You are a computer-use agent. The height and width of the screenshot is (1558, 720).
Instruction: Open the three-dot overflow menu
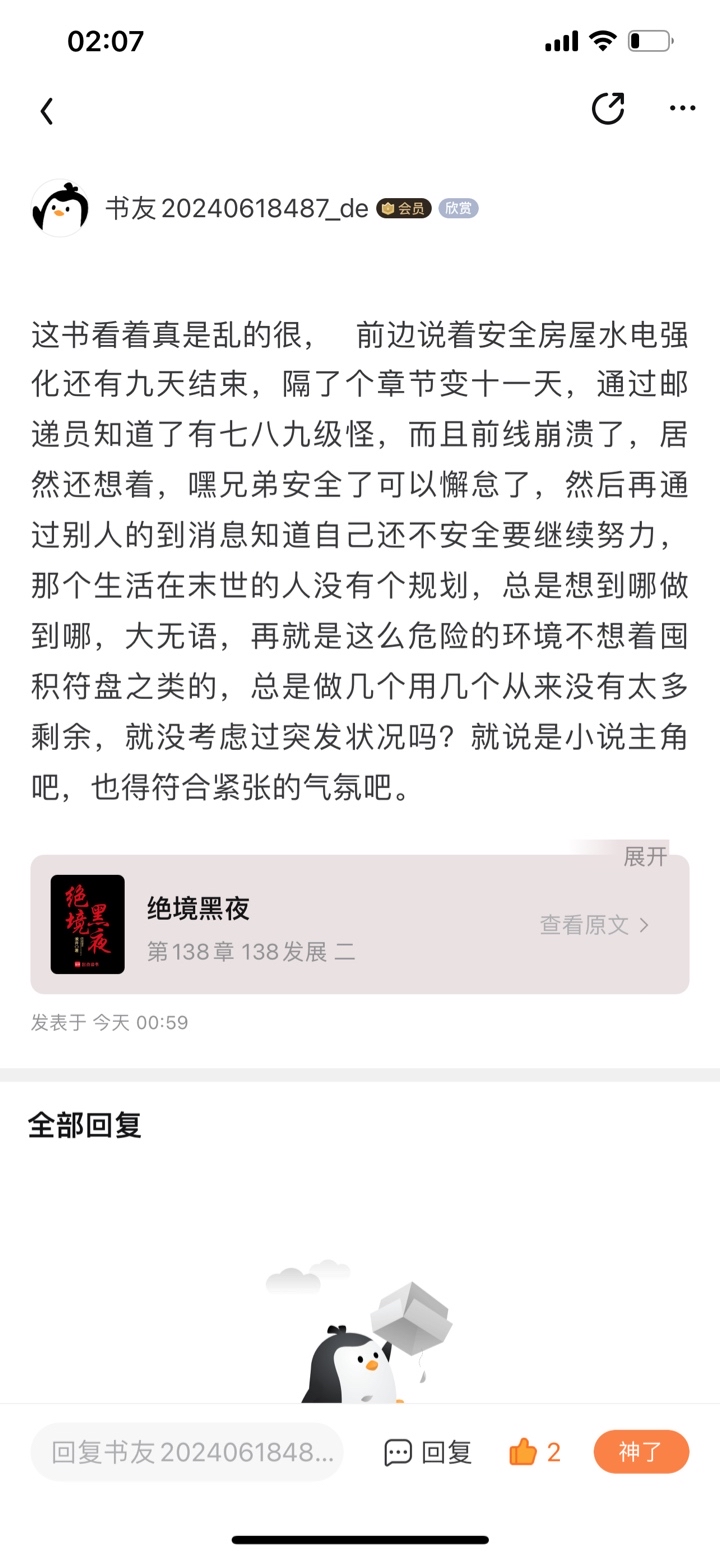click(682, 109)
